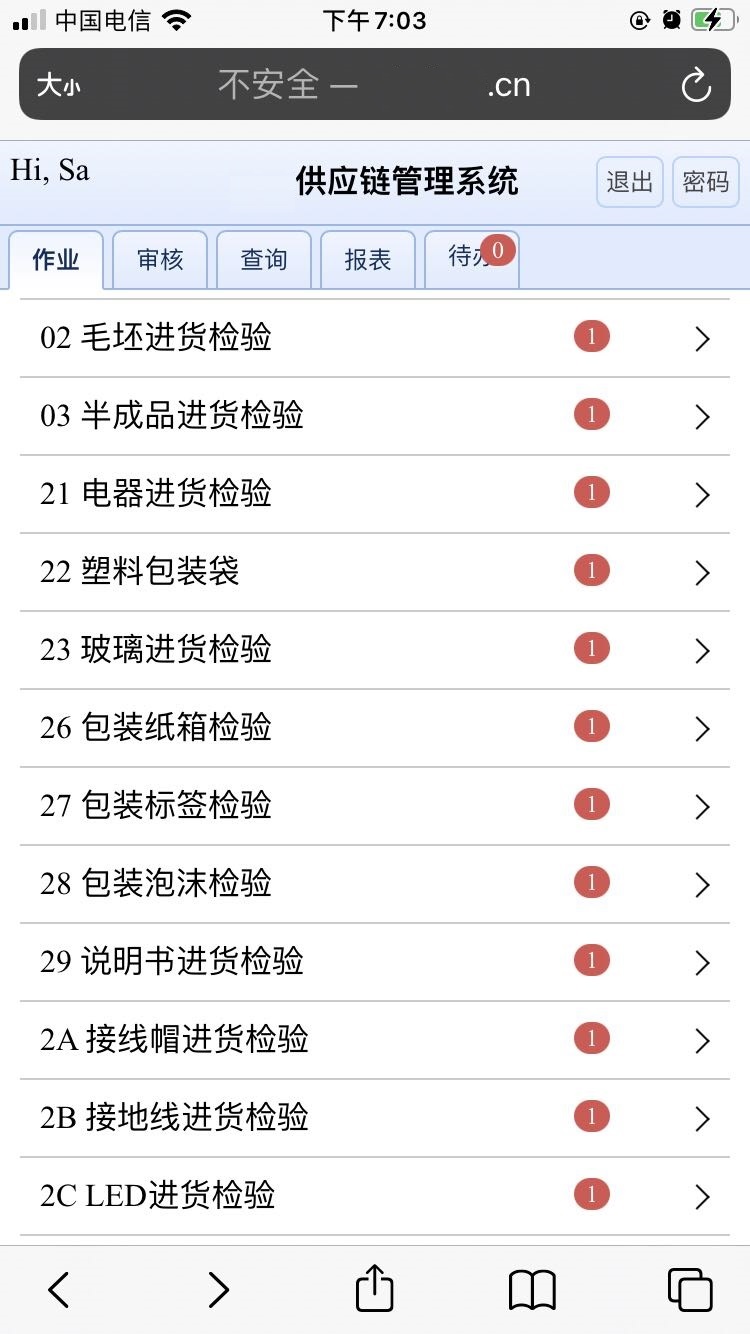Tap the 退出 logout button
The width and height of the screenshot is (750, 1334).
(x=629, y=182)
